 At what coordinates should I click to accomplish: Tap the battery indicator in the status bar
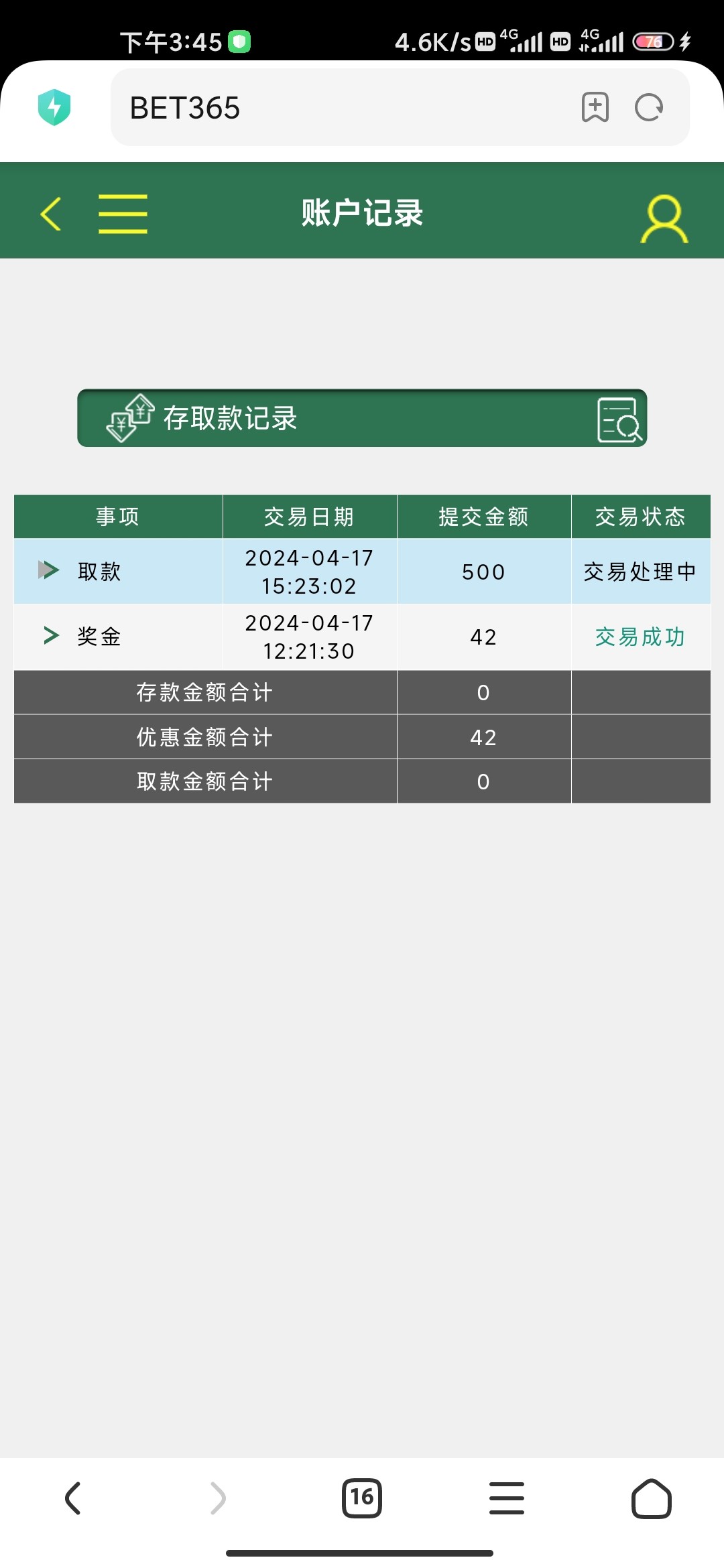[x=653, y=42]
